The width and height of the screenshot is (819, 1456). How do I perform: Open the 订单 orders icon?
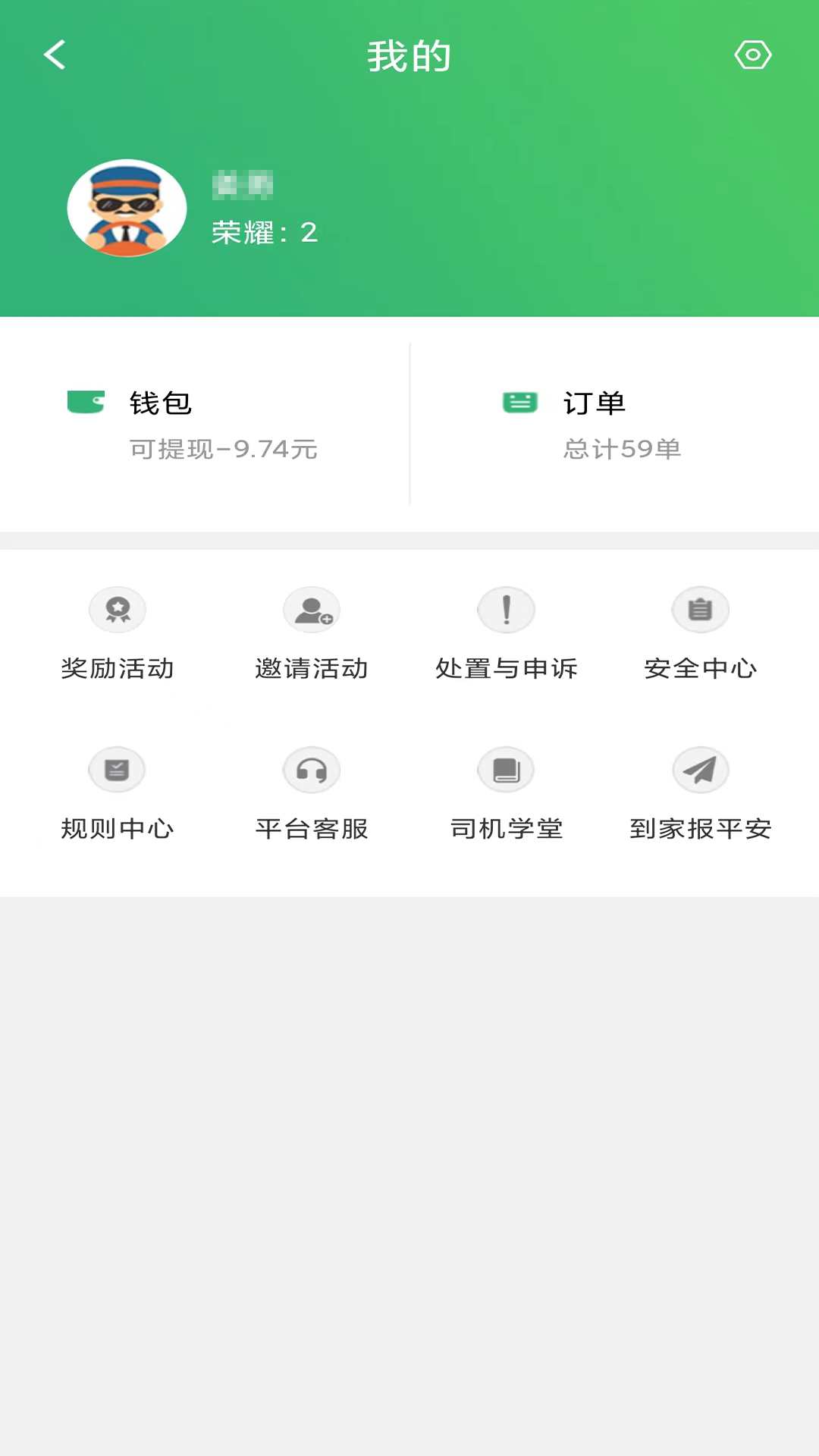click(x=519, y=403)
